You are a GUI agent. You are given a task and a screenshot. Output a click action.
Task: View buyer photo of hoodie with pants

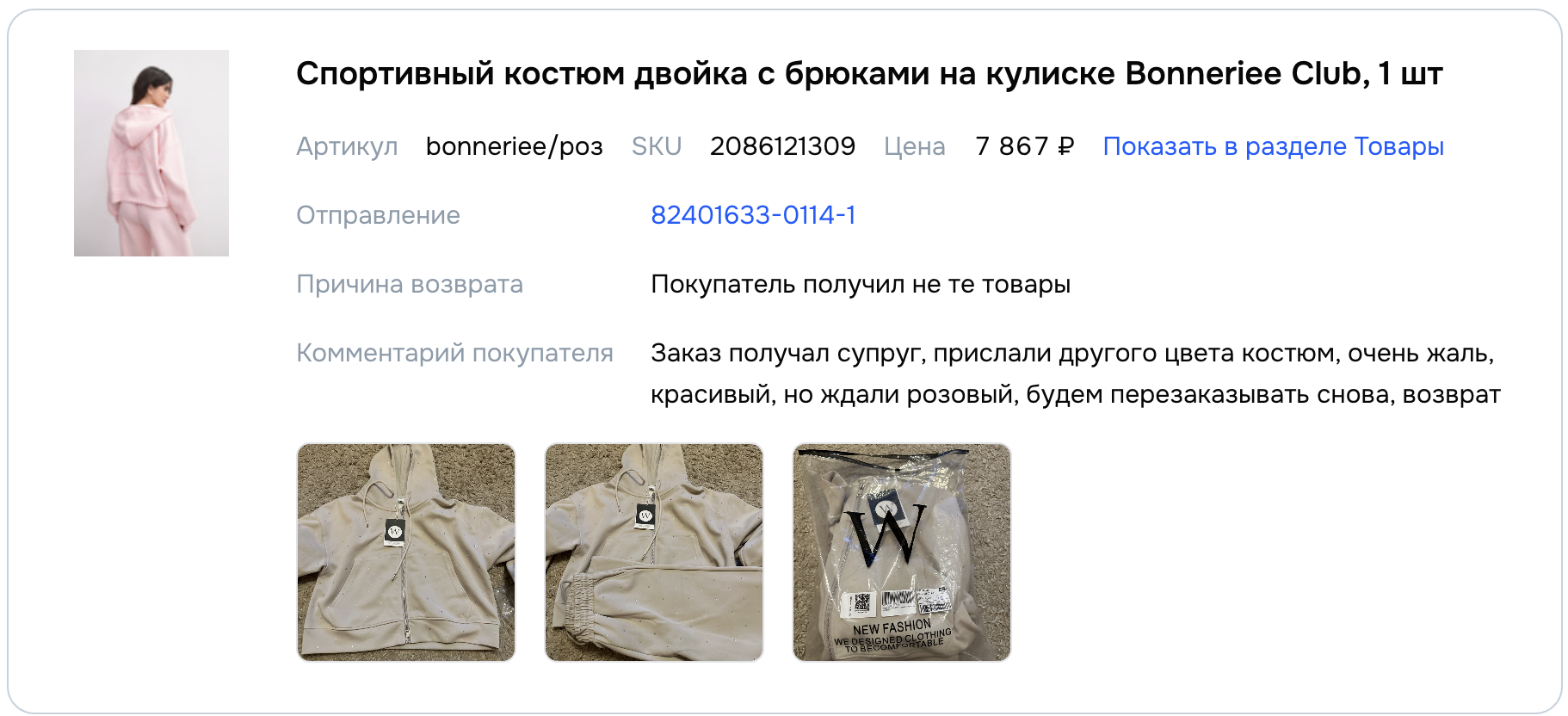coord(654,552)
